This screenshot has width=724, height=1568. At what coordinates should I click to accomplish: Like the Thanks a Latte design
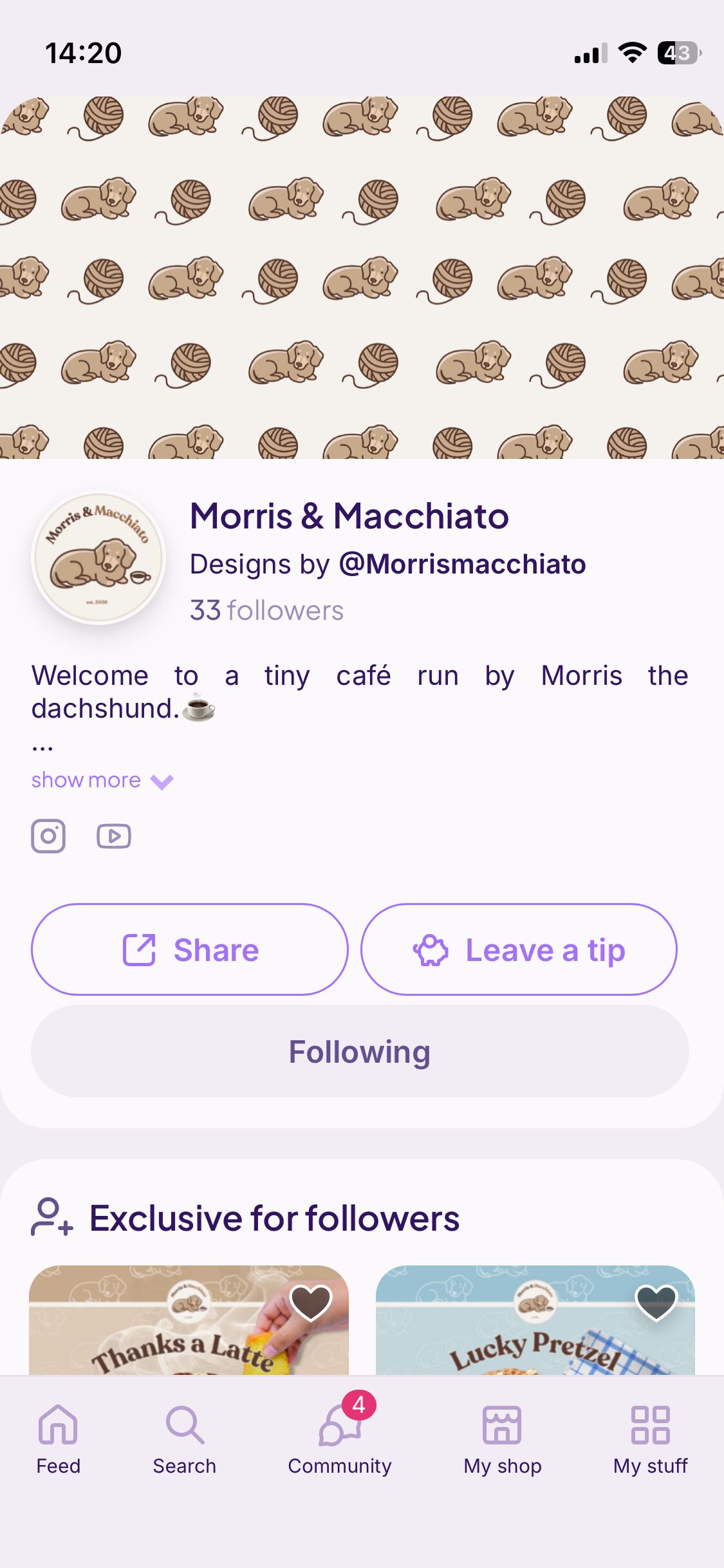point(311,1303)
